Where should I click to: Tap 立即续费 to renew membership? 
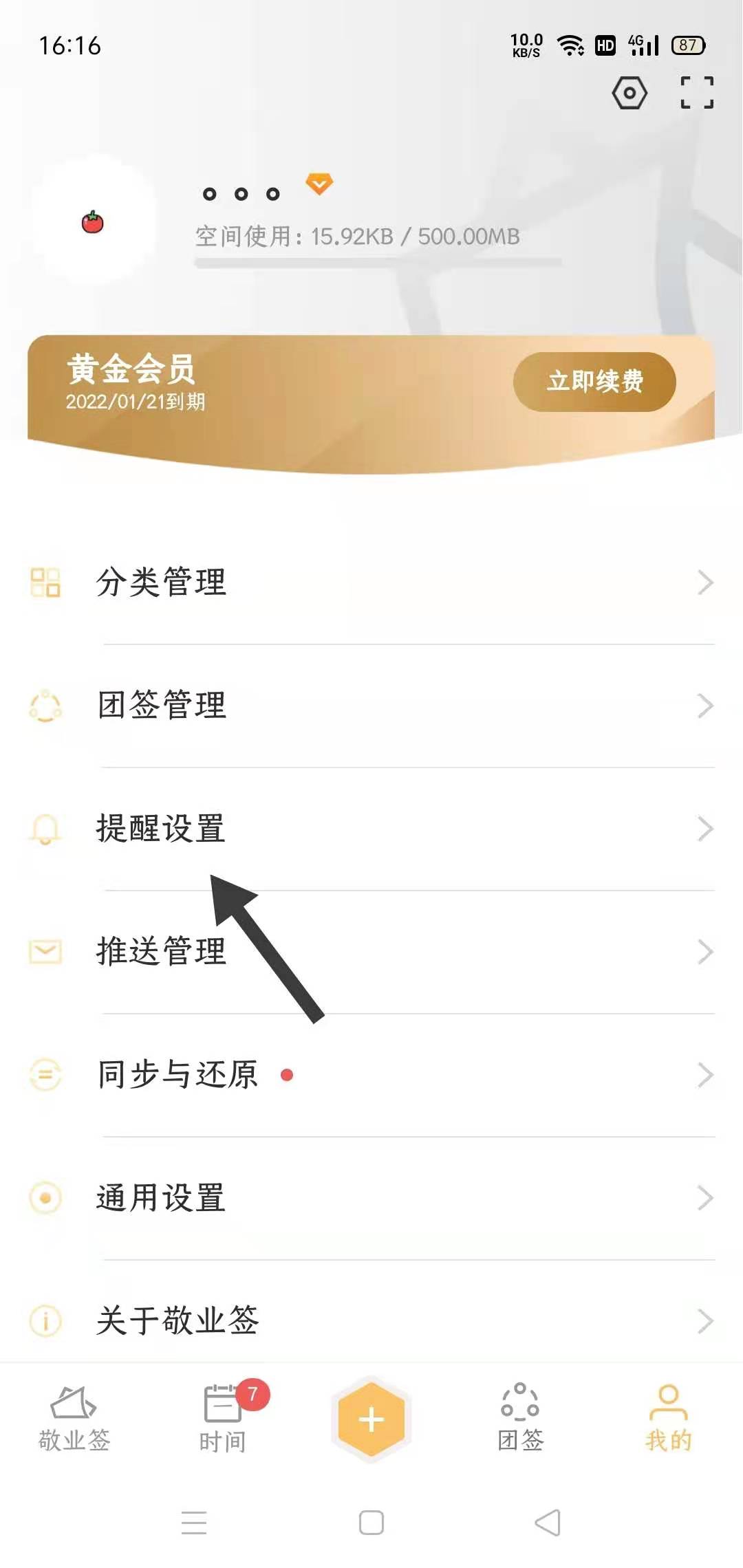[594, 382]
